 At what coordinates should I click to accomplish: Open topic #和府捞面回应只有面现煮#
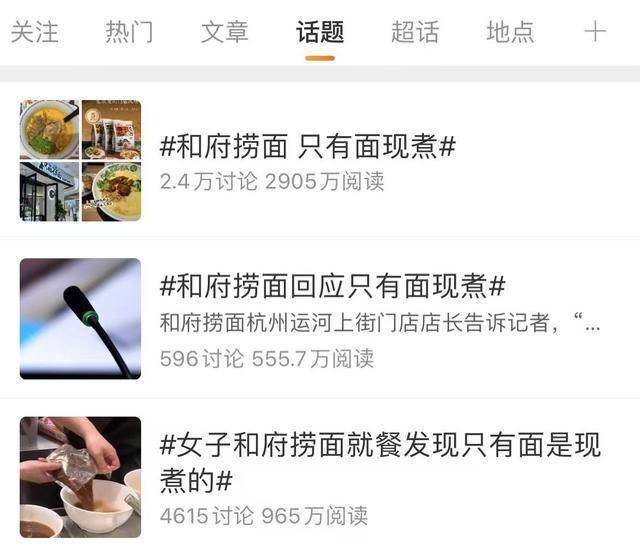[x=332, y=287]
